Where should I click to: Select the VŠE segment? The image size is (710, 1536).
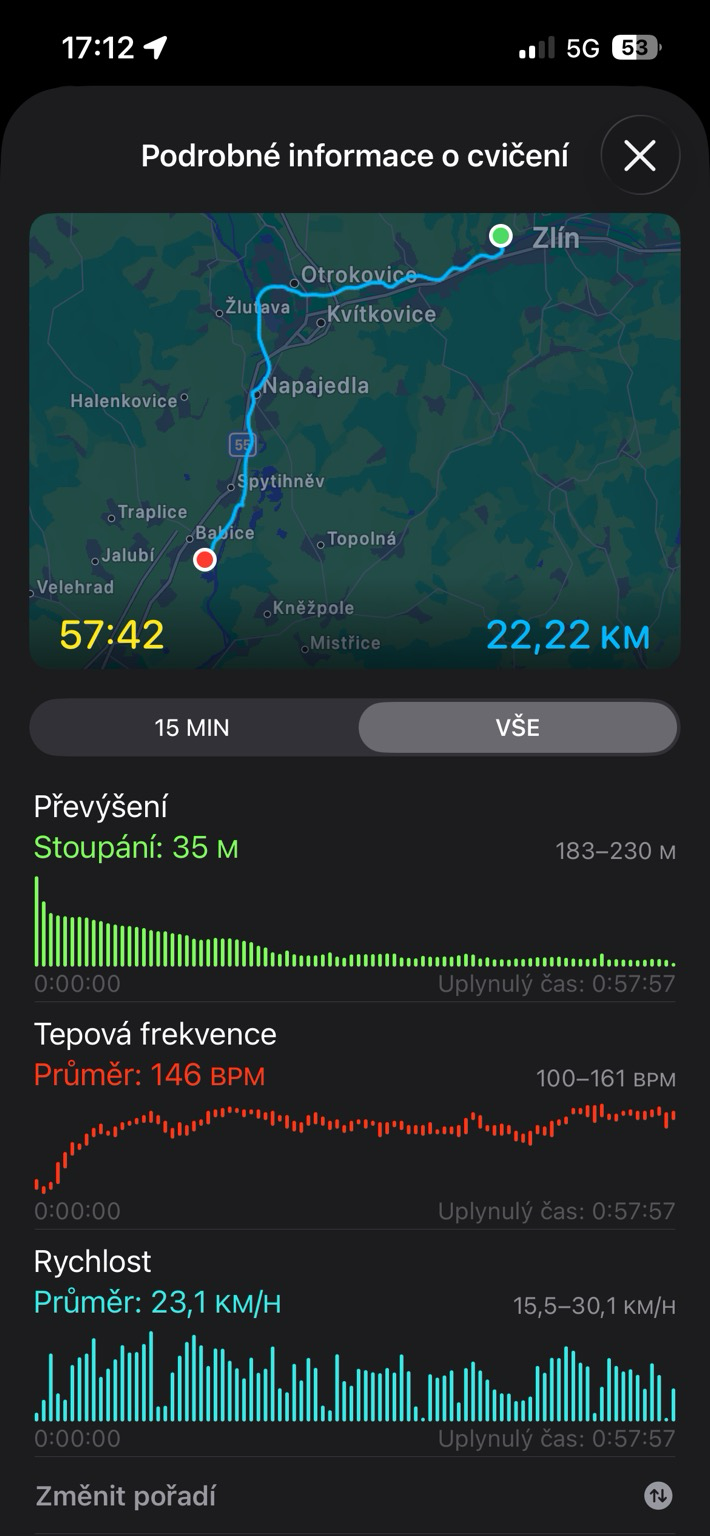click(517, 727)
